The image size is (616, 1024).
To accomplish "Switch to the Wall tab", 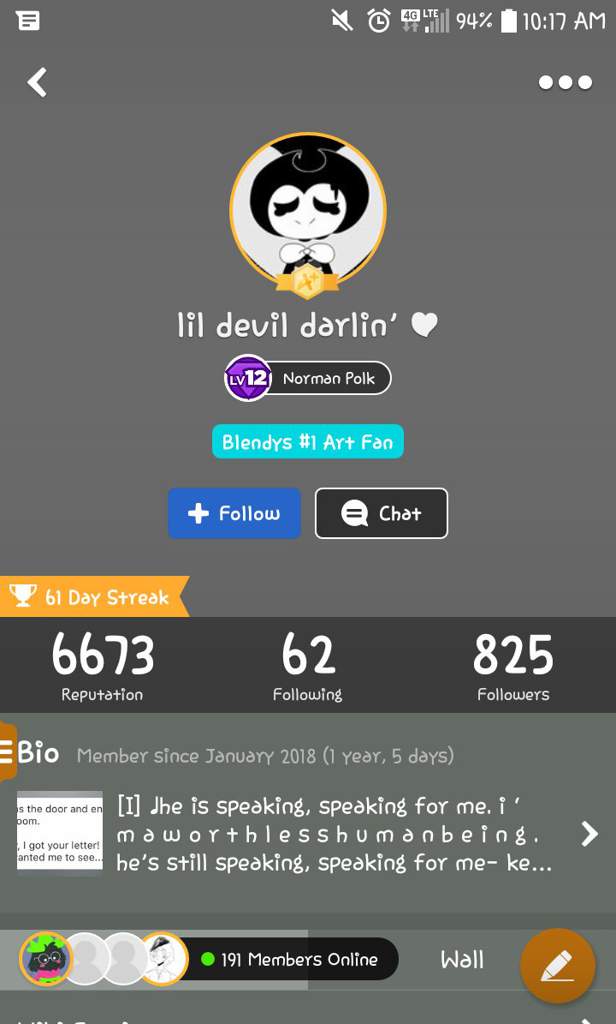I will [462, 959].
